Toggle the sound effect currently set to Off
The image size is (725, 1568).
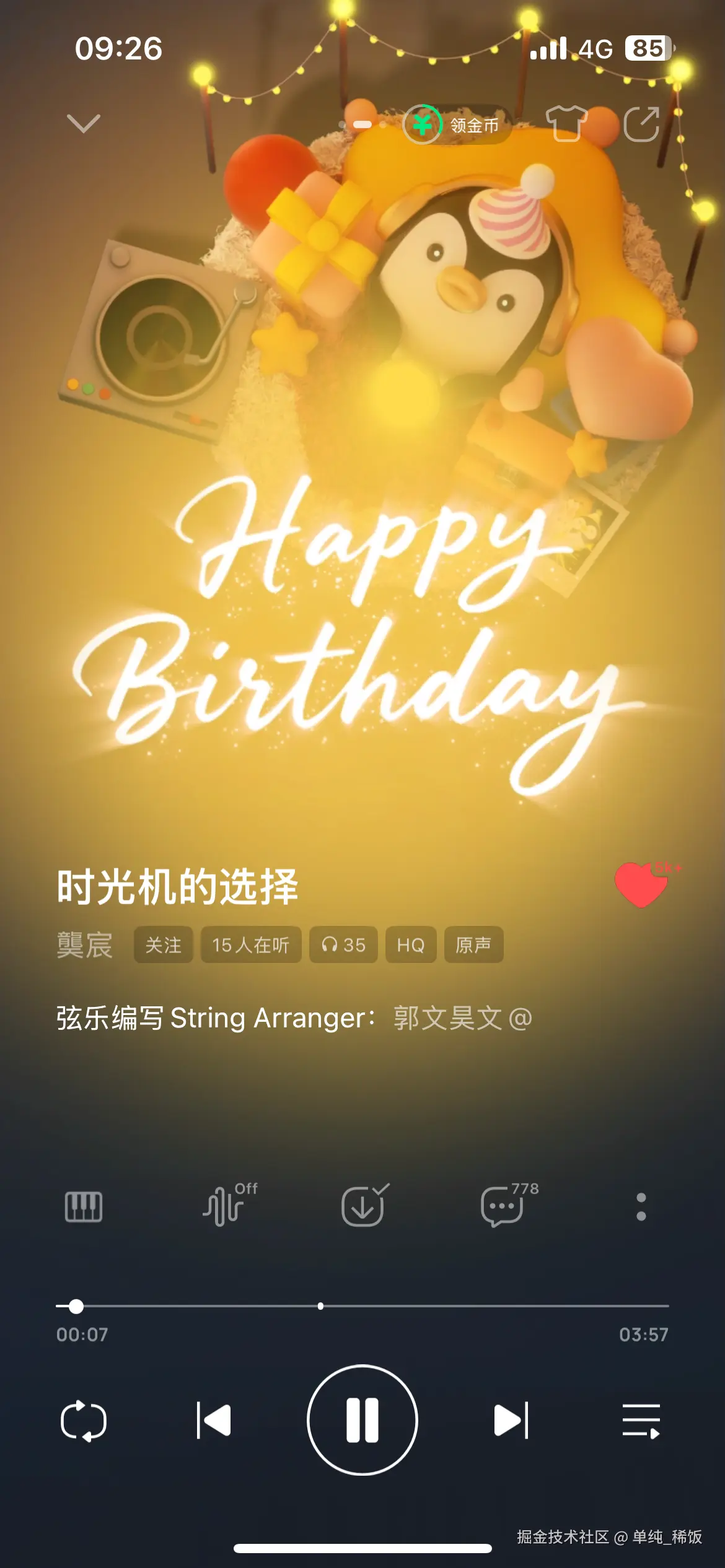(x=224, y=1208)
